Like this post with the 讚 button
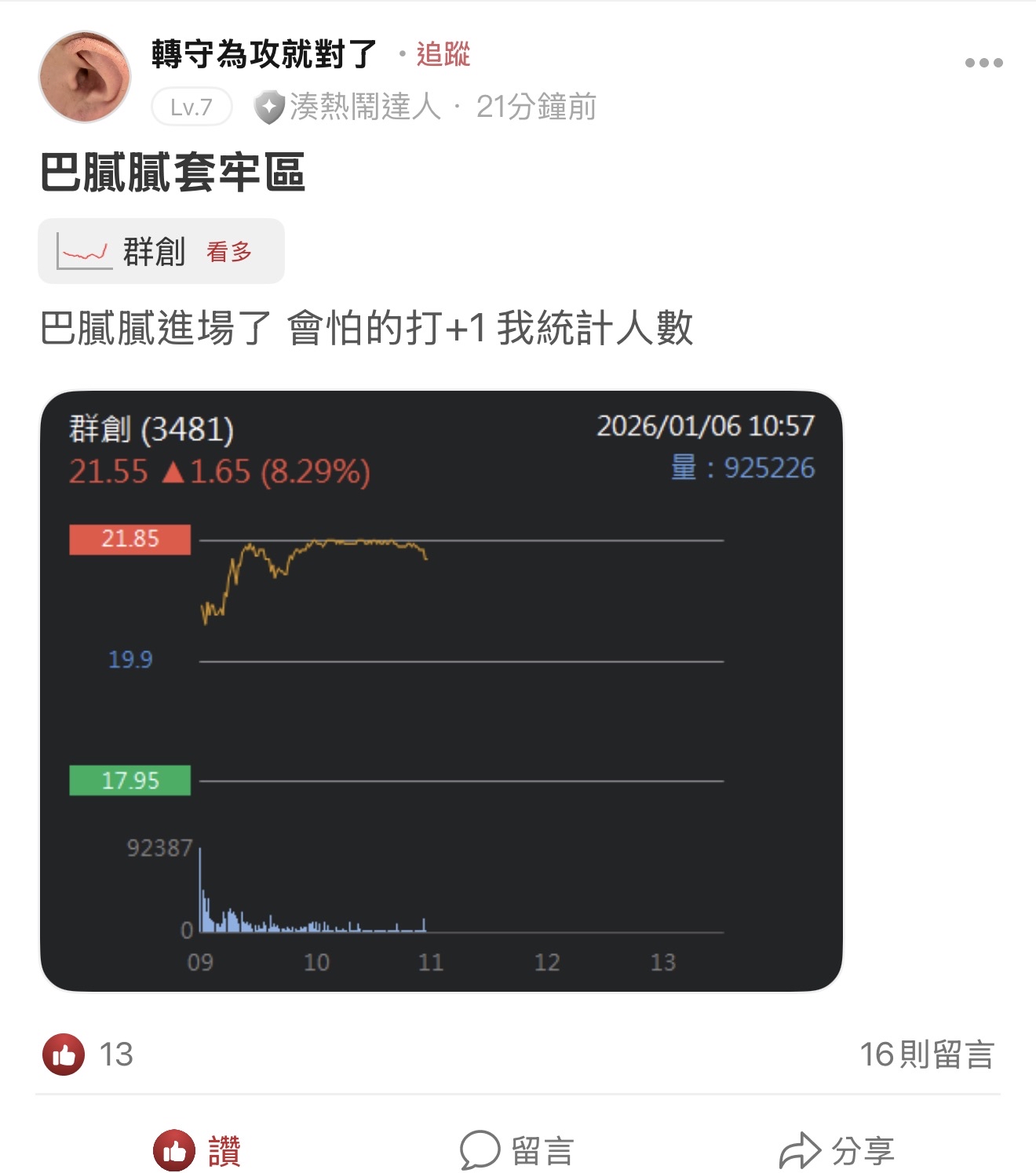Image resolution: width=1036 pixels, height=1173 pixels. click(198, 1150)
